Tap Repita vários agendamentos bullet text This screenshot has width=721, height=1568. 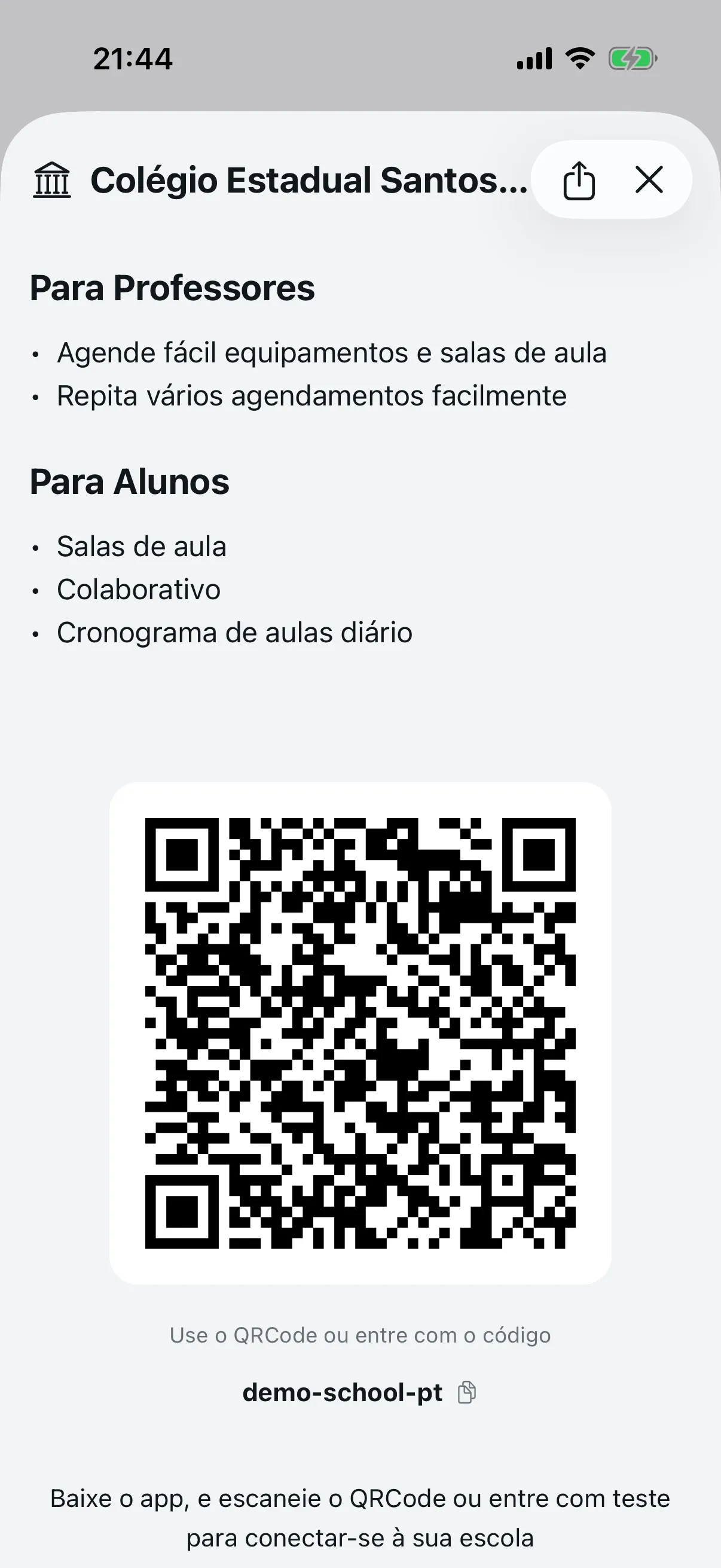coord(311,395)
